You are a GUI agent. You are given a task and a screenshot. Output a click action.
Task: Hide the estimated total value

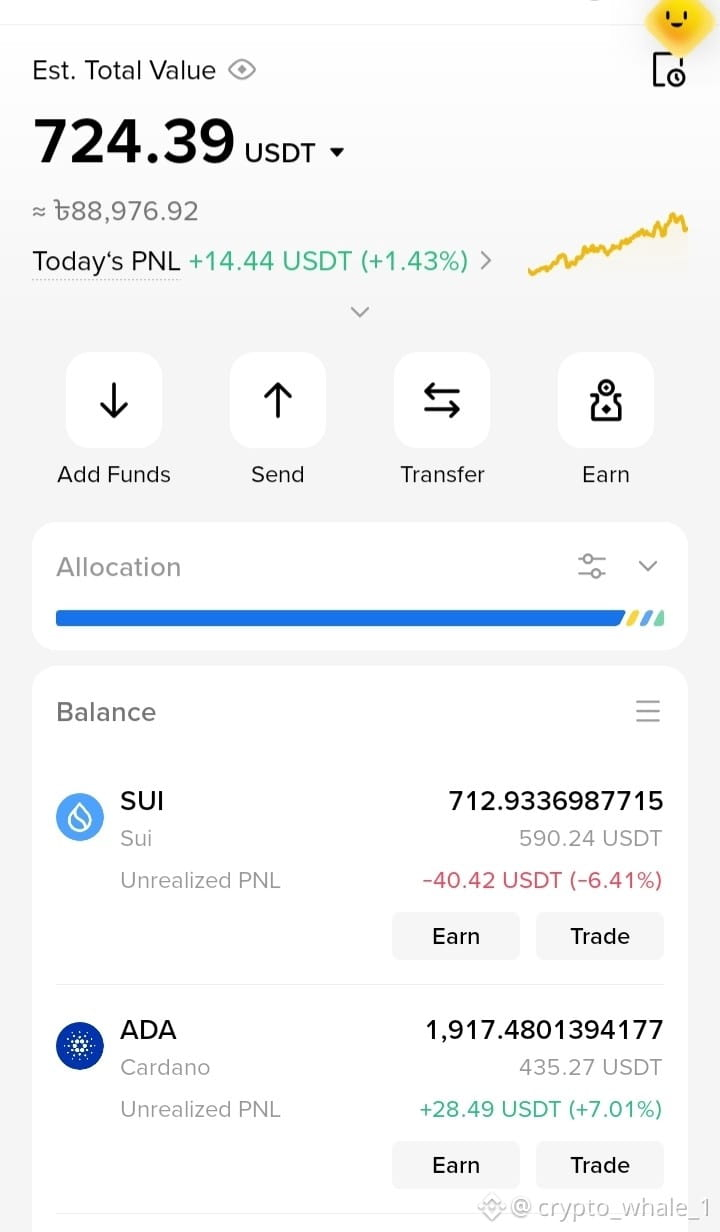pos(242,70)
